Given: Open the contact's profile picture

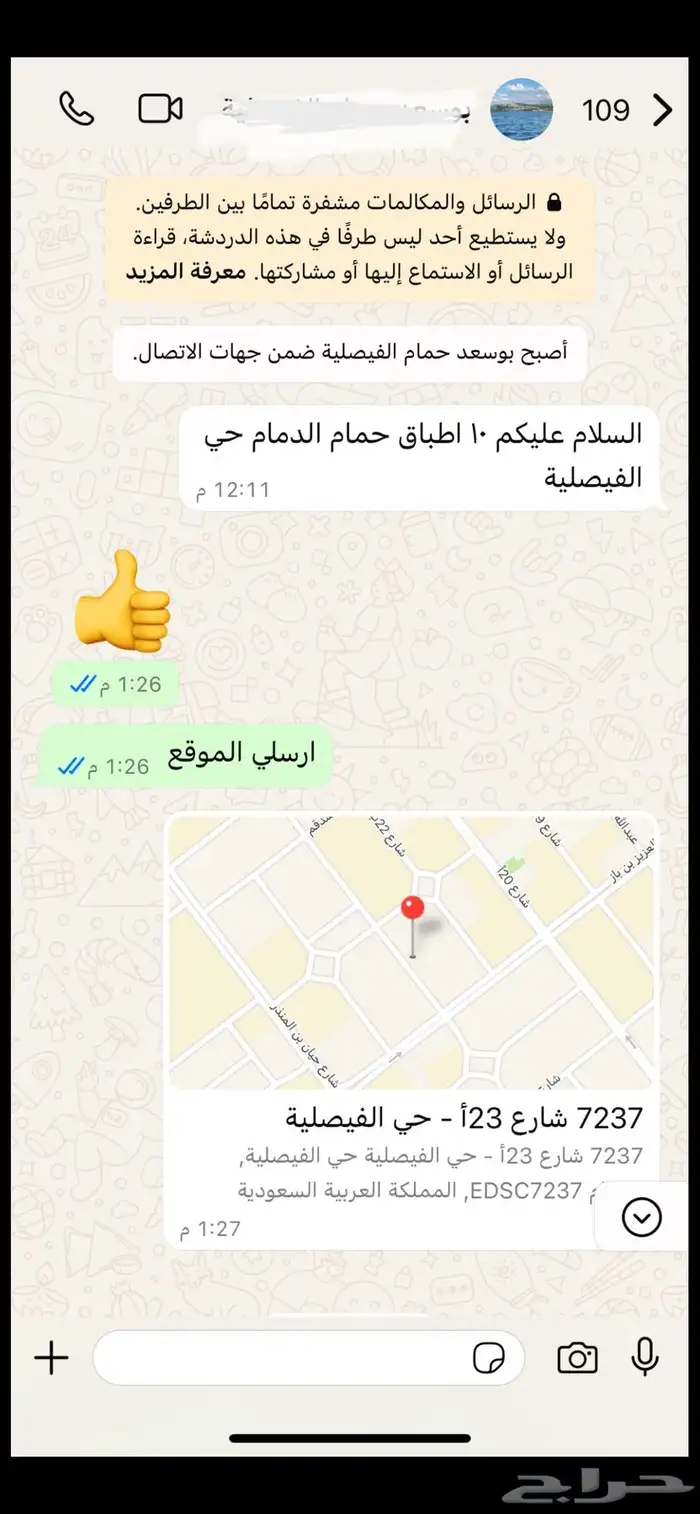Looking at the screenshot, I should (522, 109).
